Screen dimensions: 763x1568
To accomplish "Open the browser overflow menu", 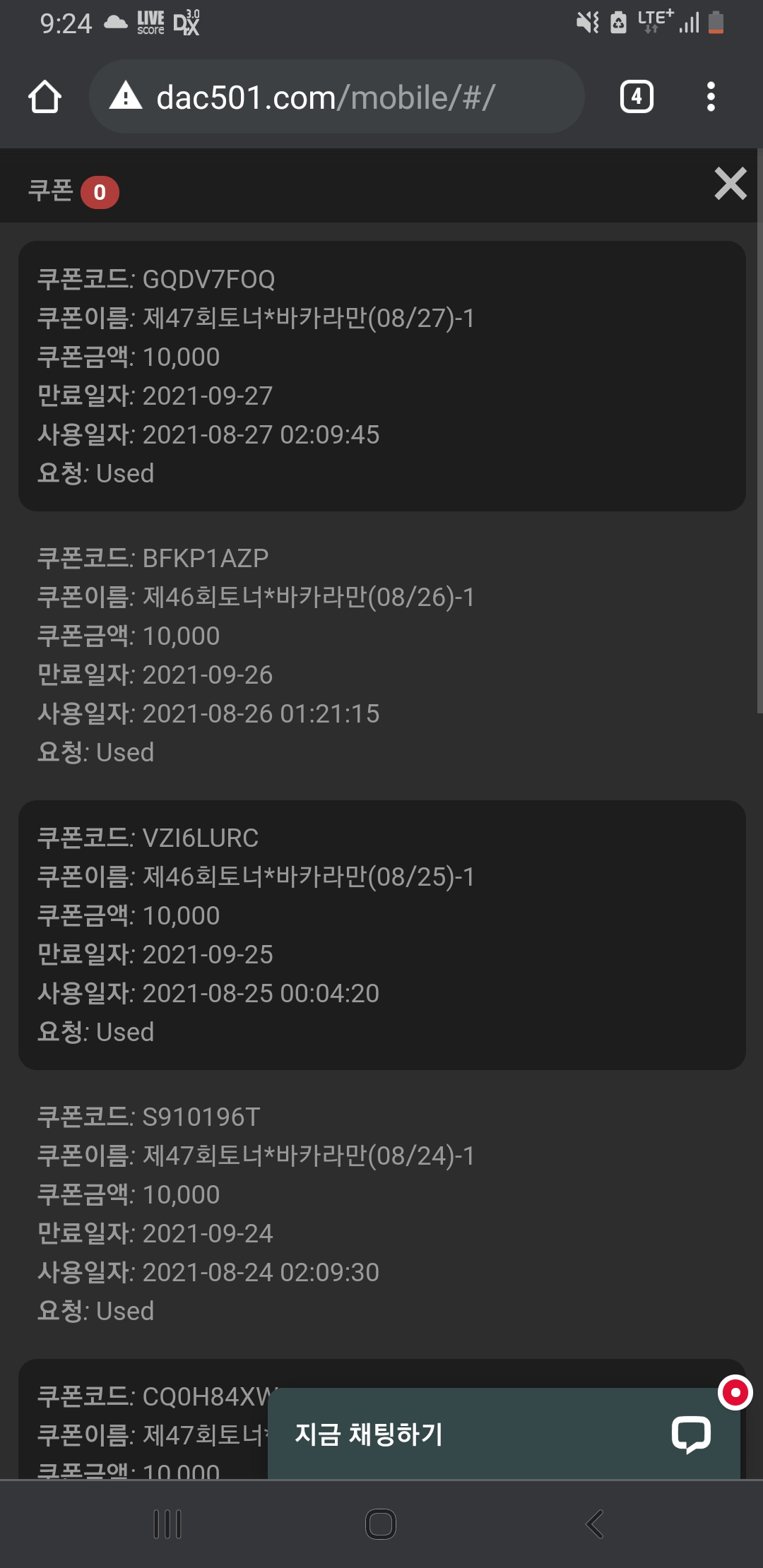I will pos(711,97).
